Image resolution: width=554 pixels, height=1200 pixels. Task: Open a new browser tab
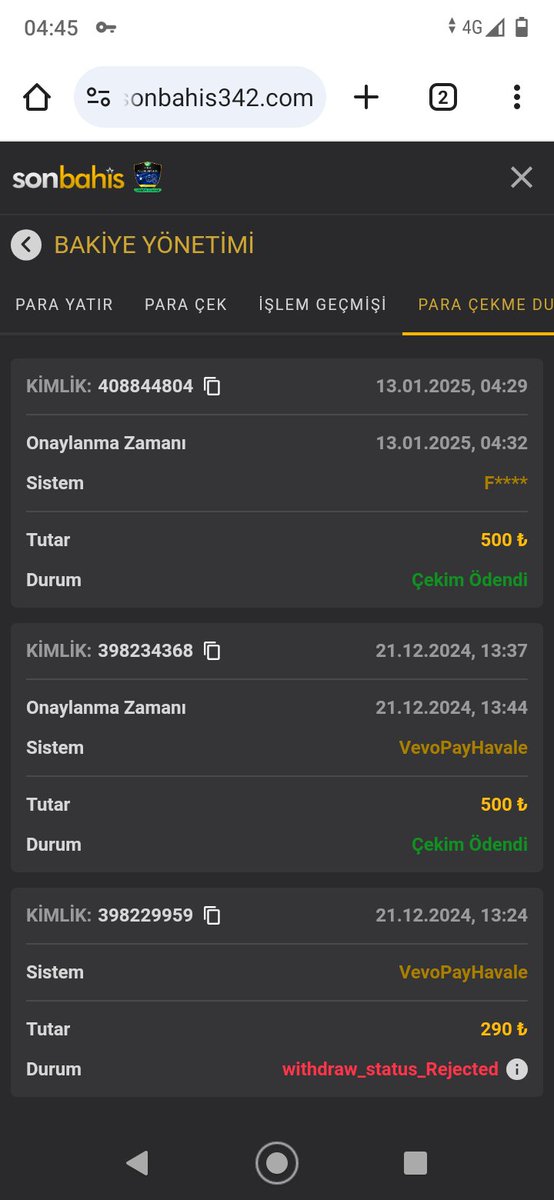tap(367, 97)
